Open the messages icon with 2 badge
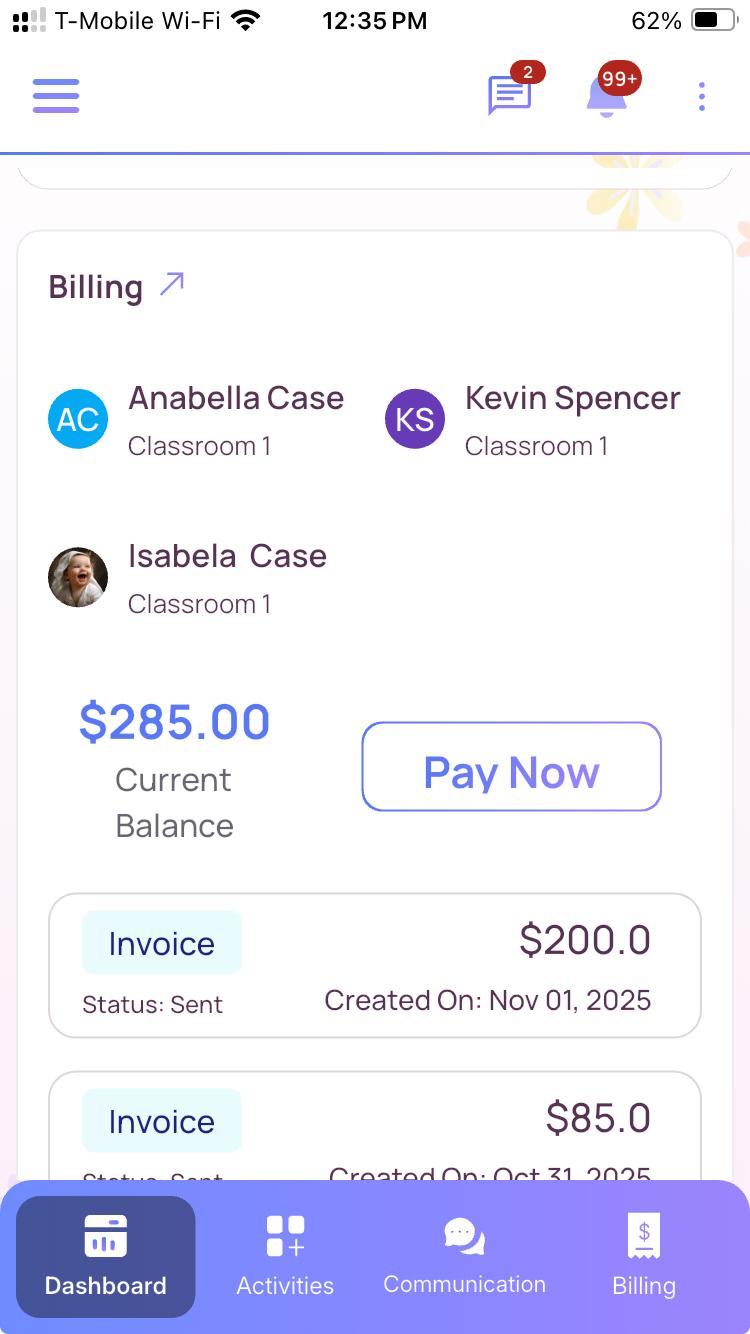Screen dimensions: 750x1334 point(509,96)
